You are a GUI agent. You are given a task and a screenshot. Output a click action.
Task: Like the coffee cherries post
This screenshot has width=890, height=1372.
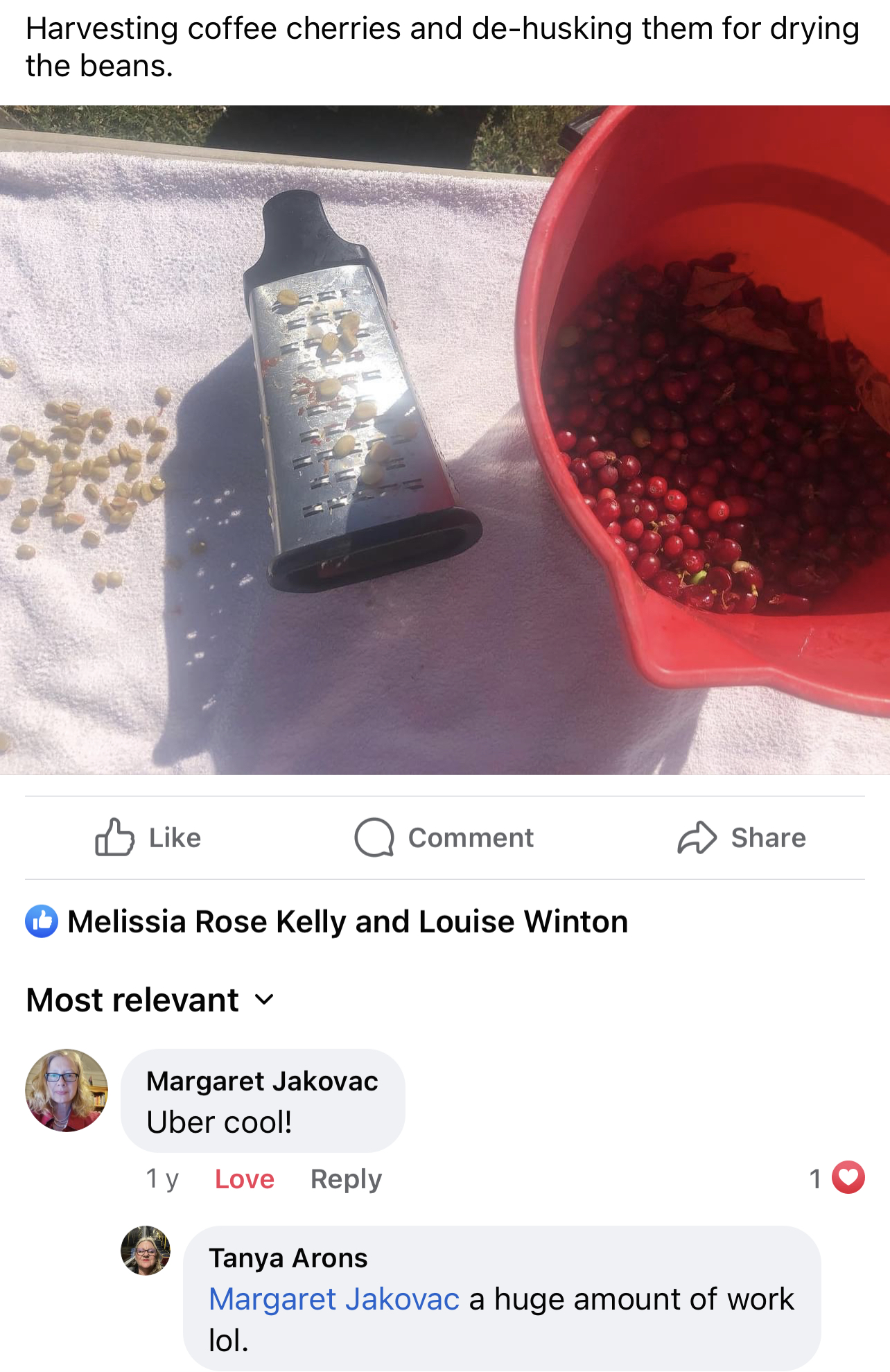pyautogui.click(x=148, y=837)
